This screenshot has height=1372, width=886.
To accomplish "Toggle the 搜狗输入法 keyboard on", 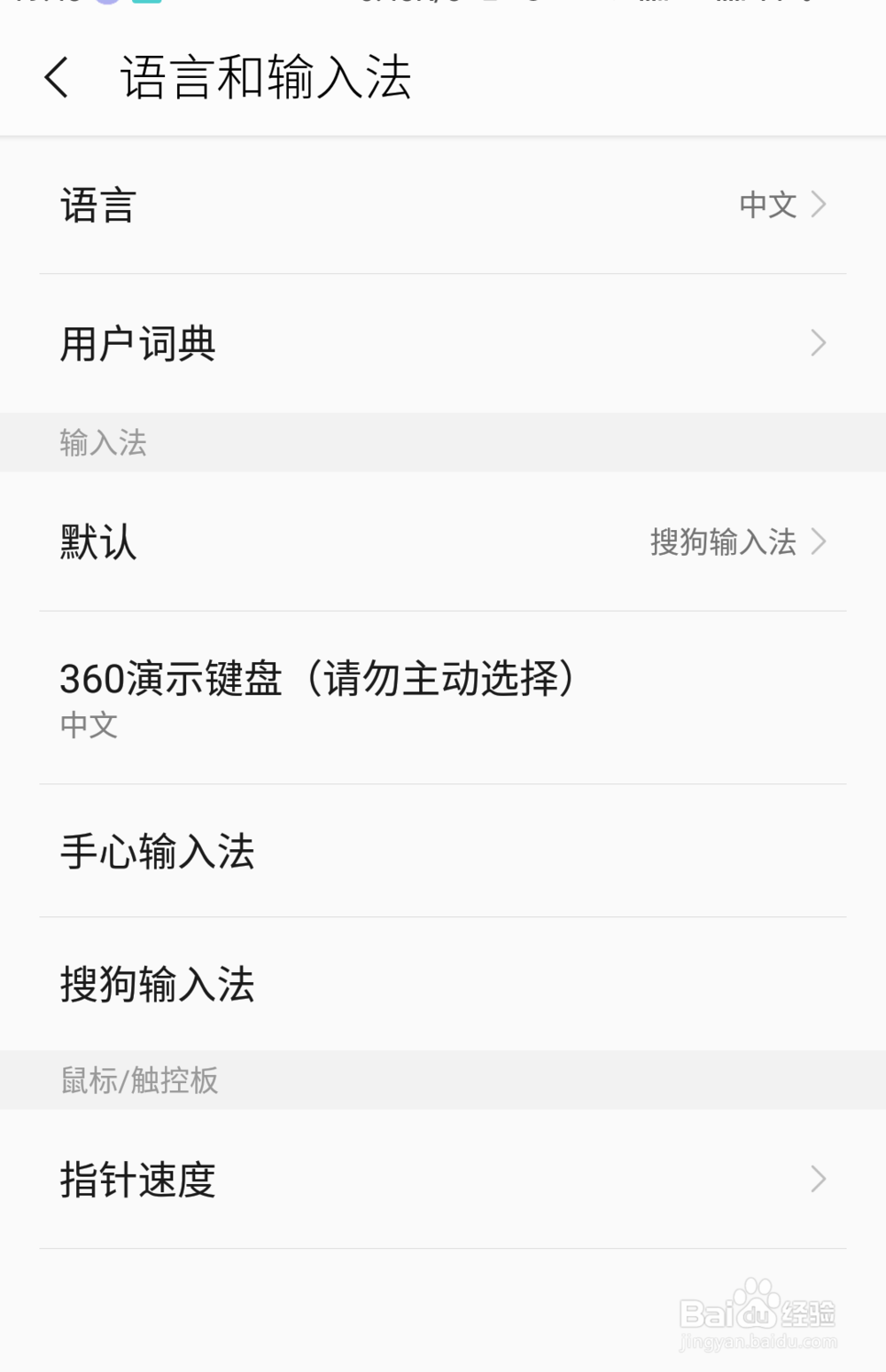I will 156,984.
